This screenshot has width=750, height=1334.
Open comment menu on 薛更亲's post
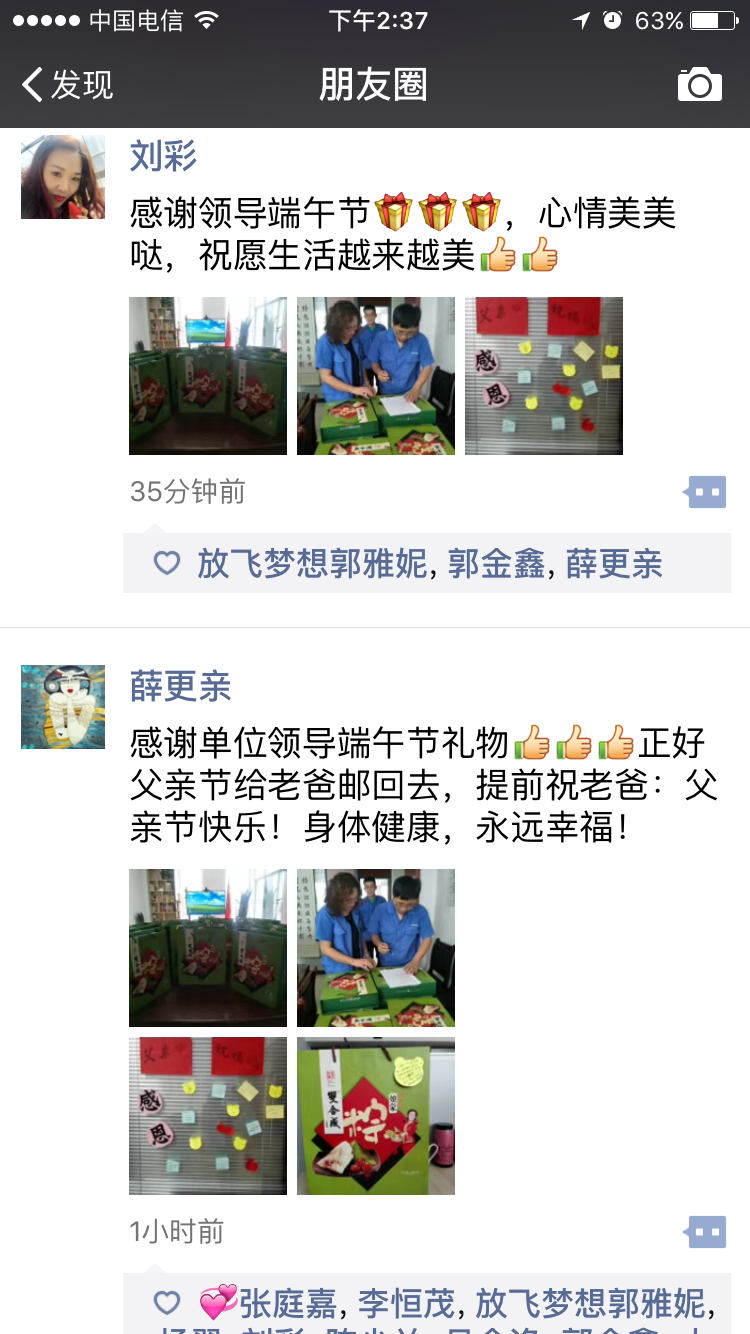(x=706, y=1232)
